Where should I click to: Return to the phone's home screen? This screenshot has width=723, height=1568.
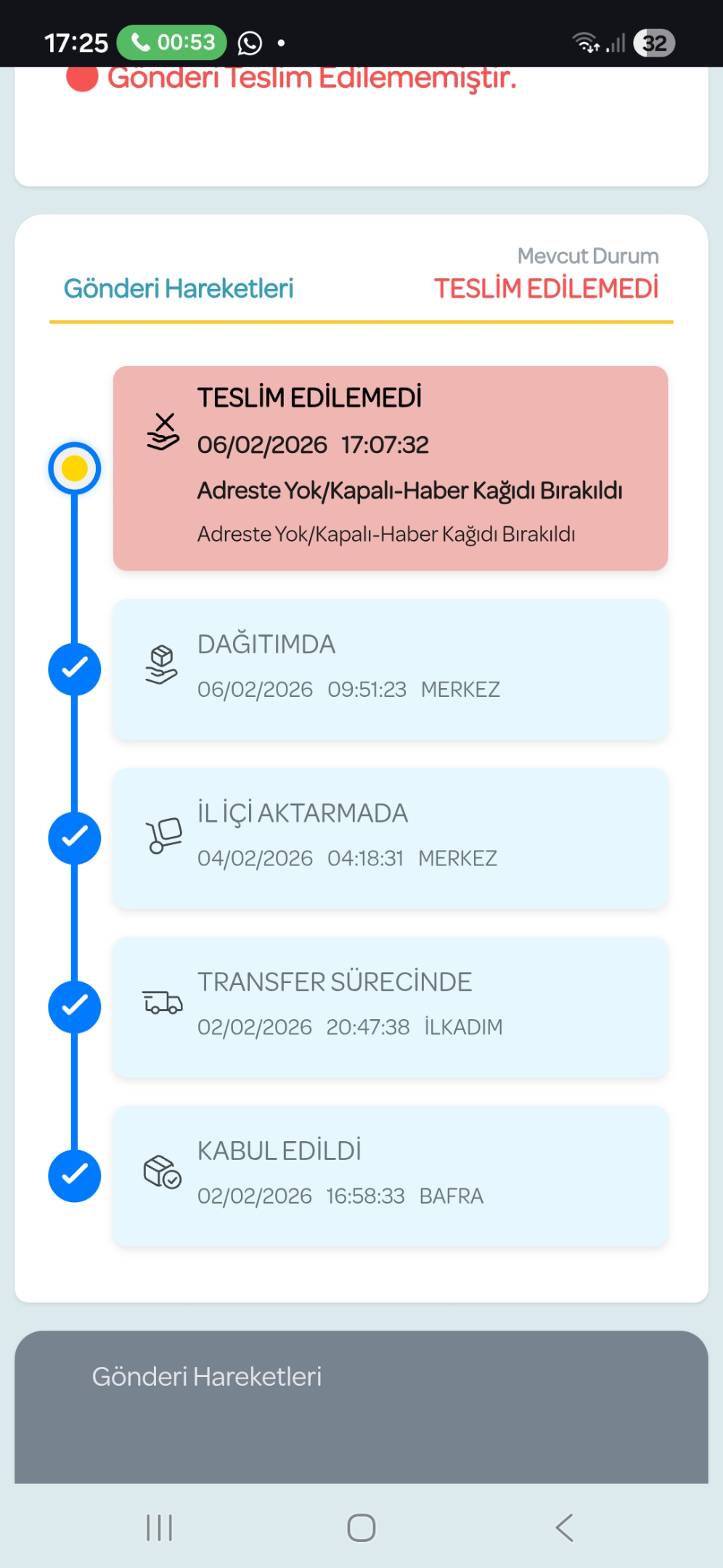pos(361,1527)
